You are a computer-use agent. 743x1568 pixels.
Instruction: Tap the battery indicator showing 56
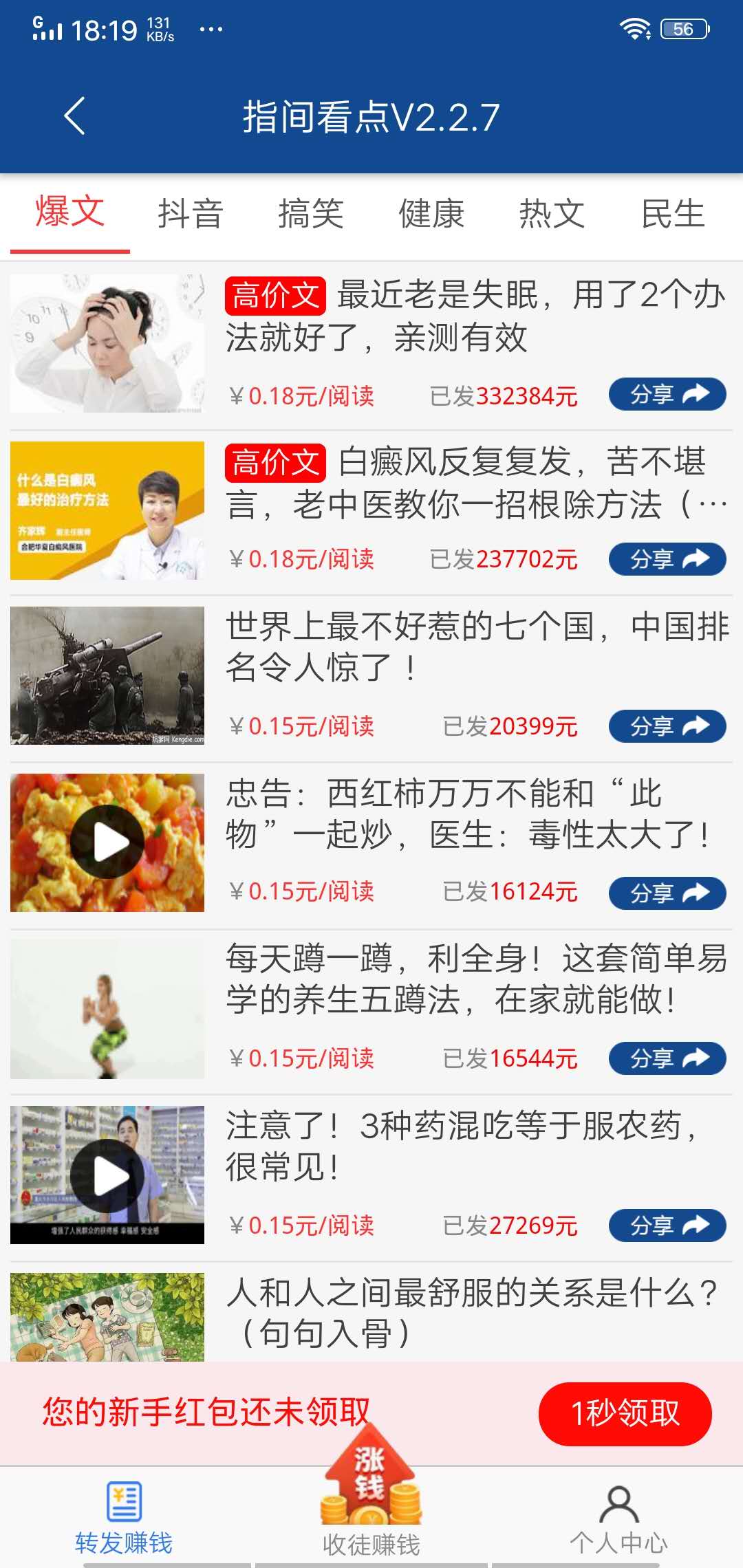683,27
